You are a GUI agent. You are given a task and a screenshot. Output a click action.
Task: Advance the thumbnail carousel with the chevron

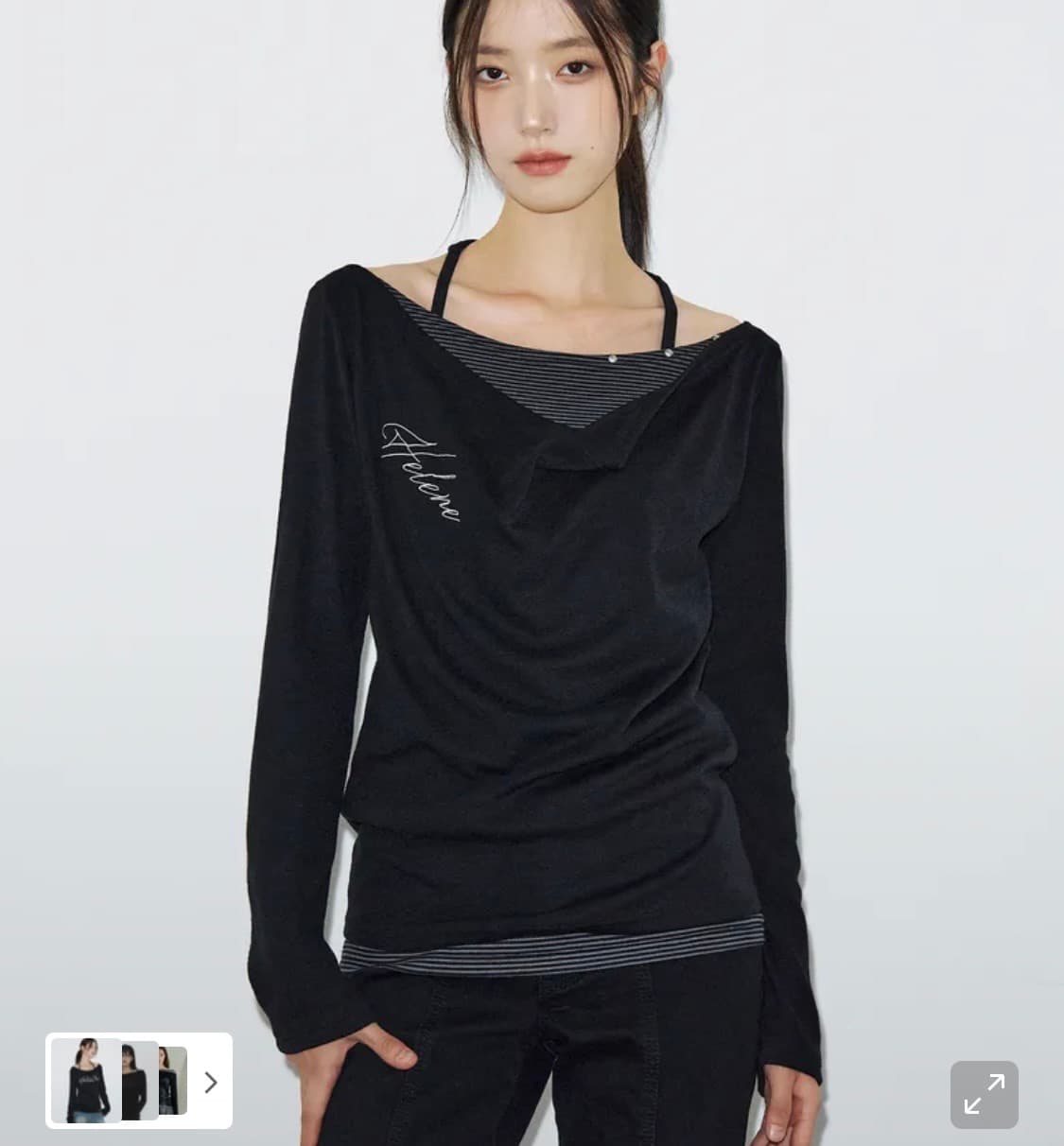[210, 1082]
